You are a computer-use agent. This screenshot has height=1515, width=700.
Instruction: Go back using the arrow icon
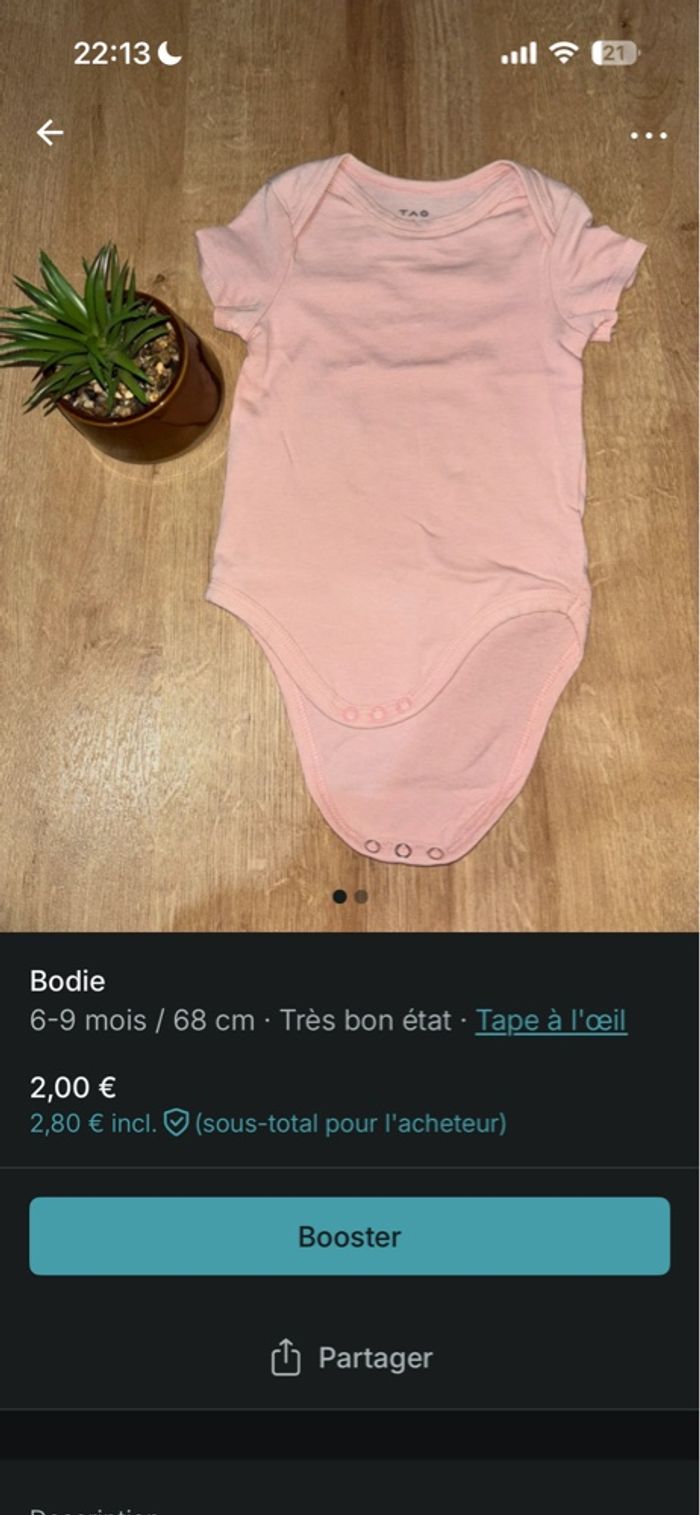[49, 133]
